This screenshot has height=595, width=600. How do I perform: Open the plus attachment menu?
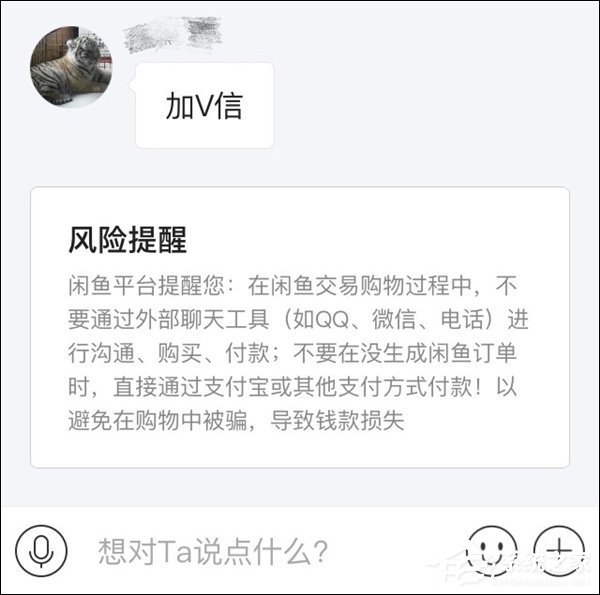559,549
